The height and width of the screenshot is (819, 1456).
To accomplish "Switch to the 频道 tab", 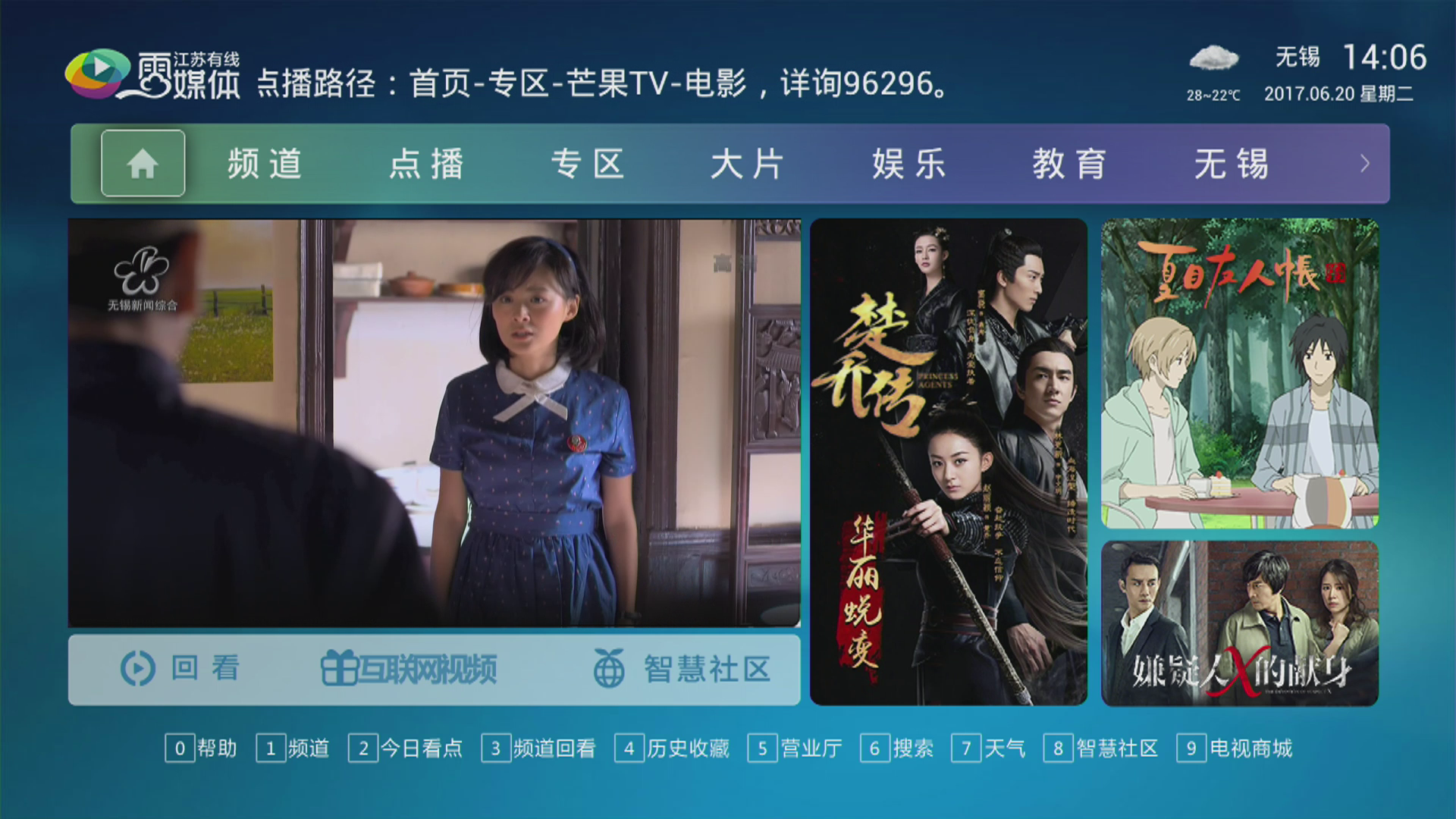I will (x=265, y=164).
